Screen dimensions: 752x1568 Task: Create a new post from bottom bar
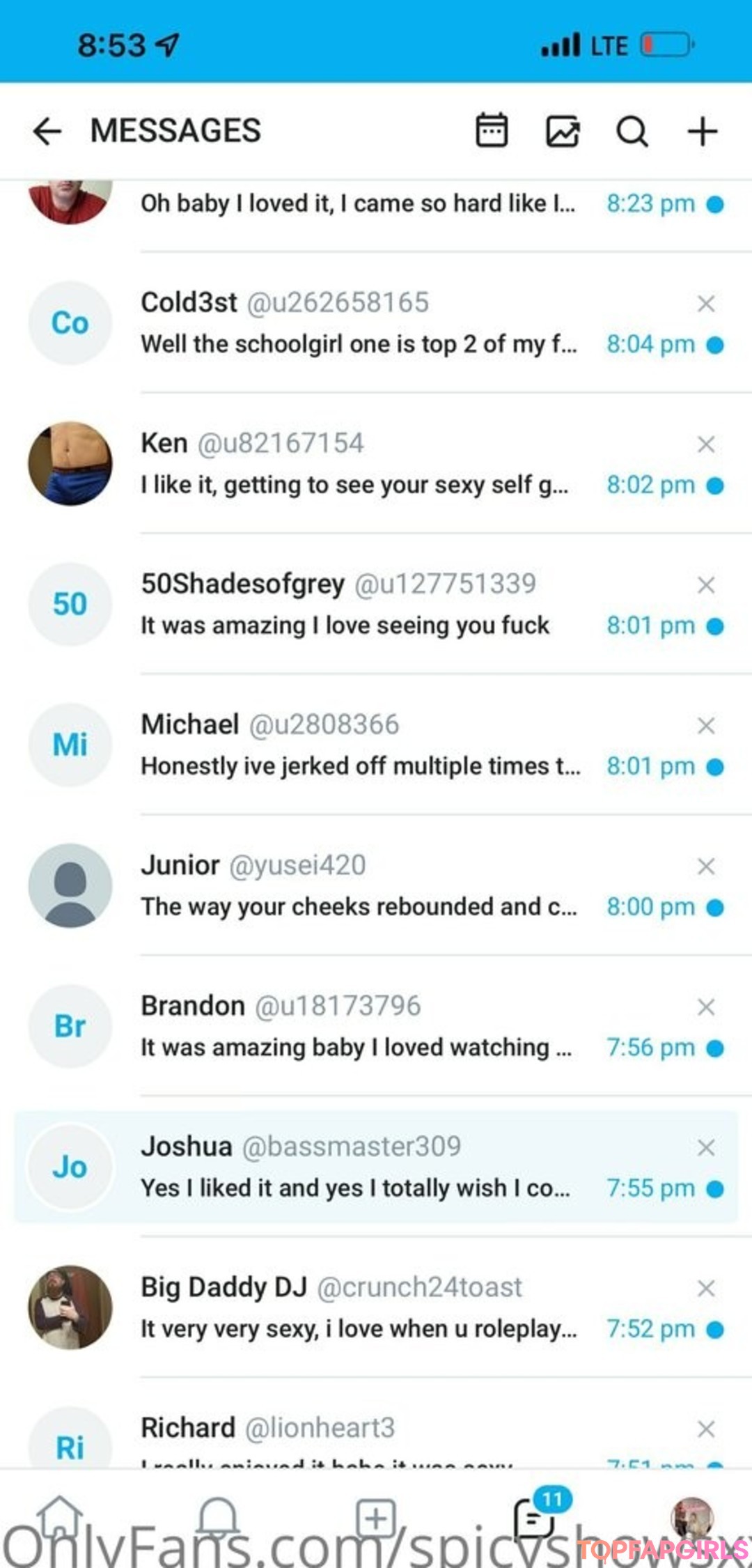pos(376,1519)
